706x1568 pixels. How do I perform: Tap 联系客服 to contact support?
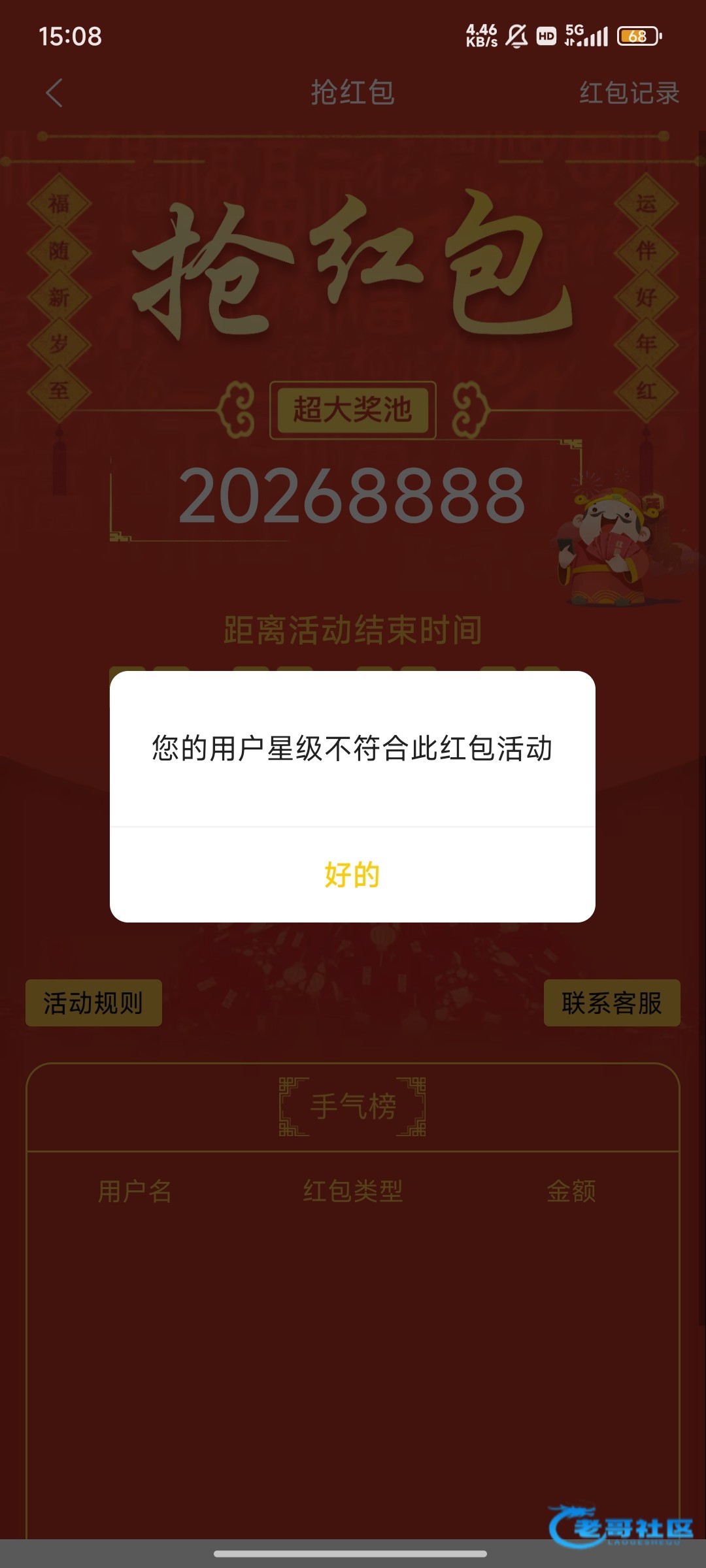612,1003
